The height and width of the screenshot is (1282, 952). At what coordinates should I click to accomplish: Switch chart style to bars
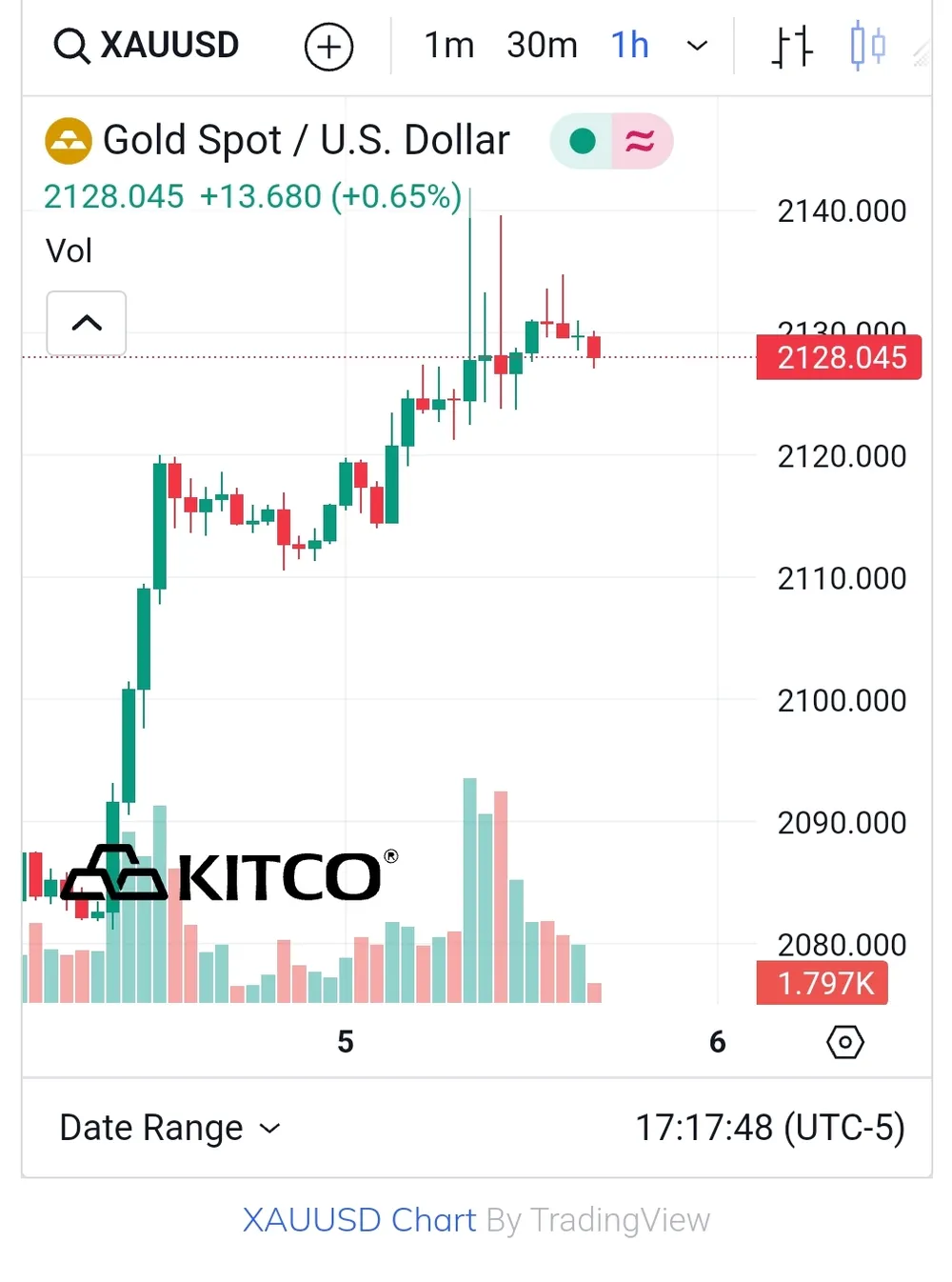tap(791, 46)
